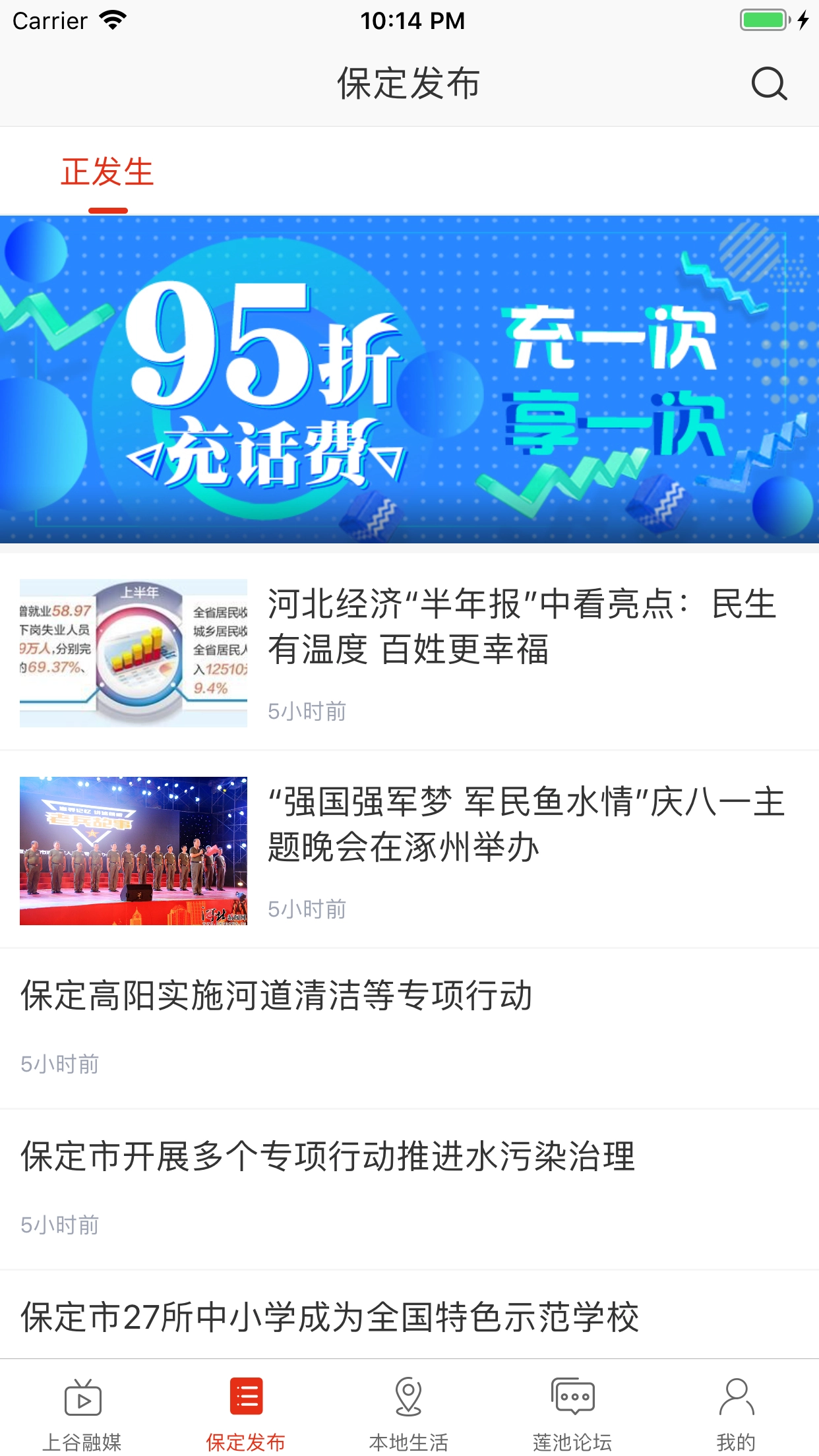Open the search magnifier icon
The image size is (819, 1456).
769,84
